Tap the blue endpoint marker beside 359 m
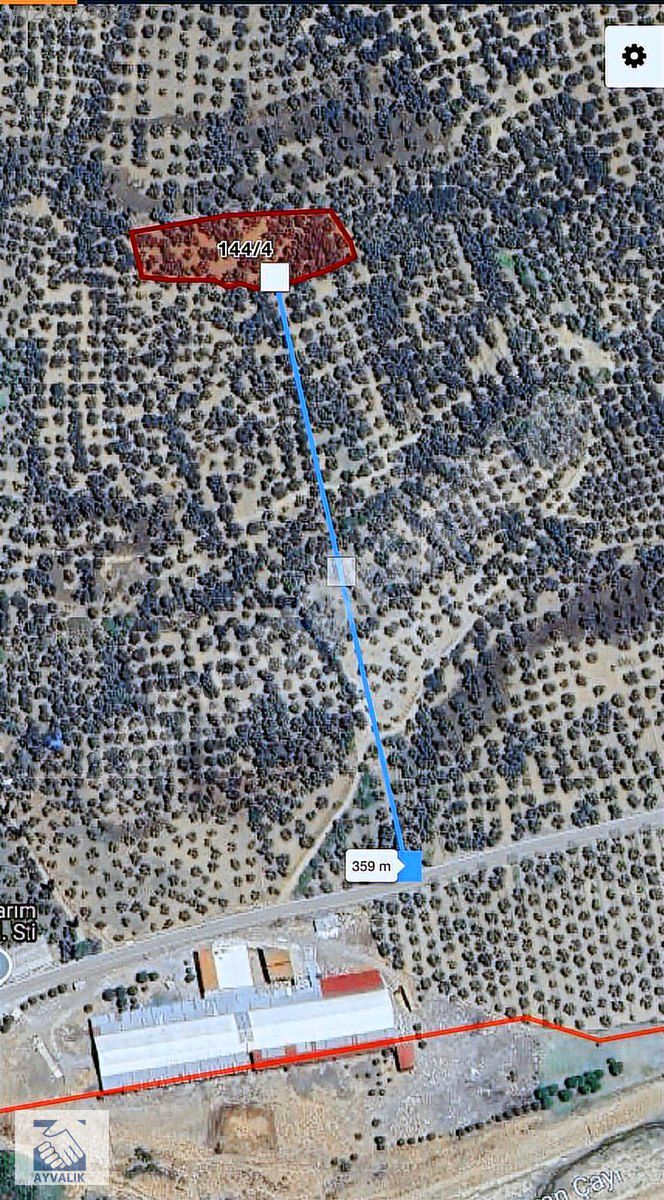664x1200 pixels. [x=410, y=866]
